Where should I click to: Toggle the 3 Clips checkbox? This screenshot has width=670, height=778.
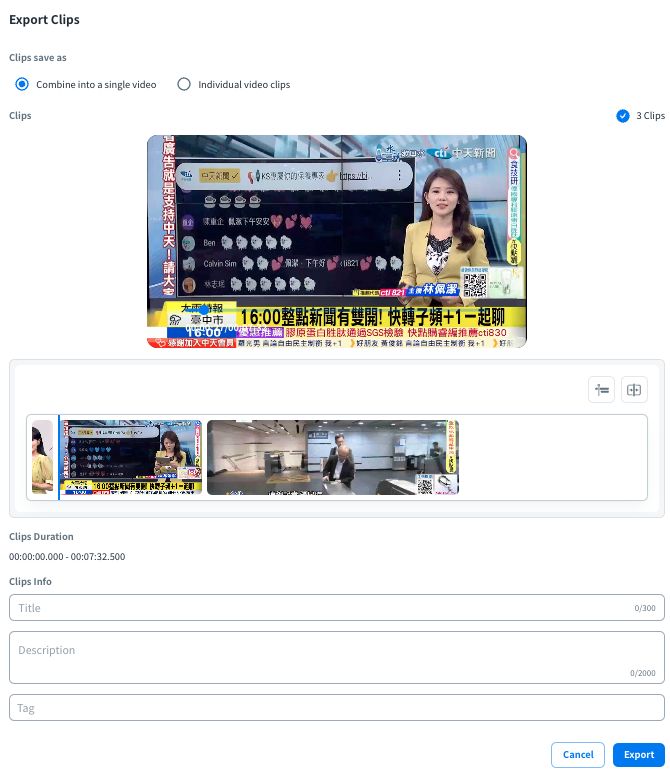[623, 116]
